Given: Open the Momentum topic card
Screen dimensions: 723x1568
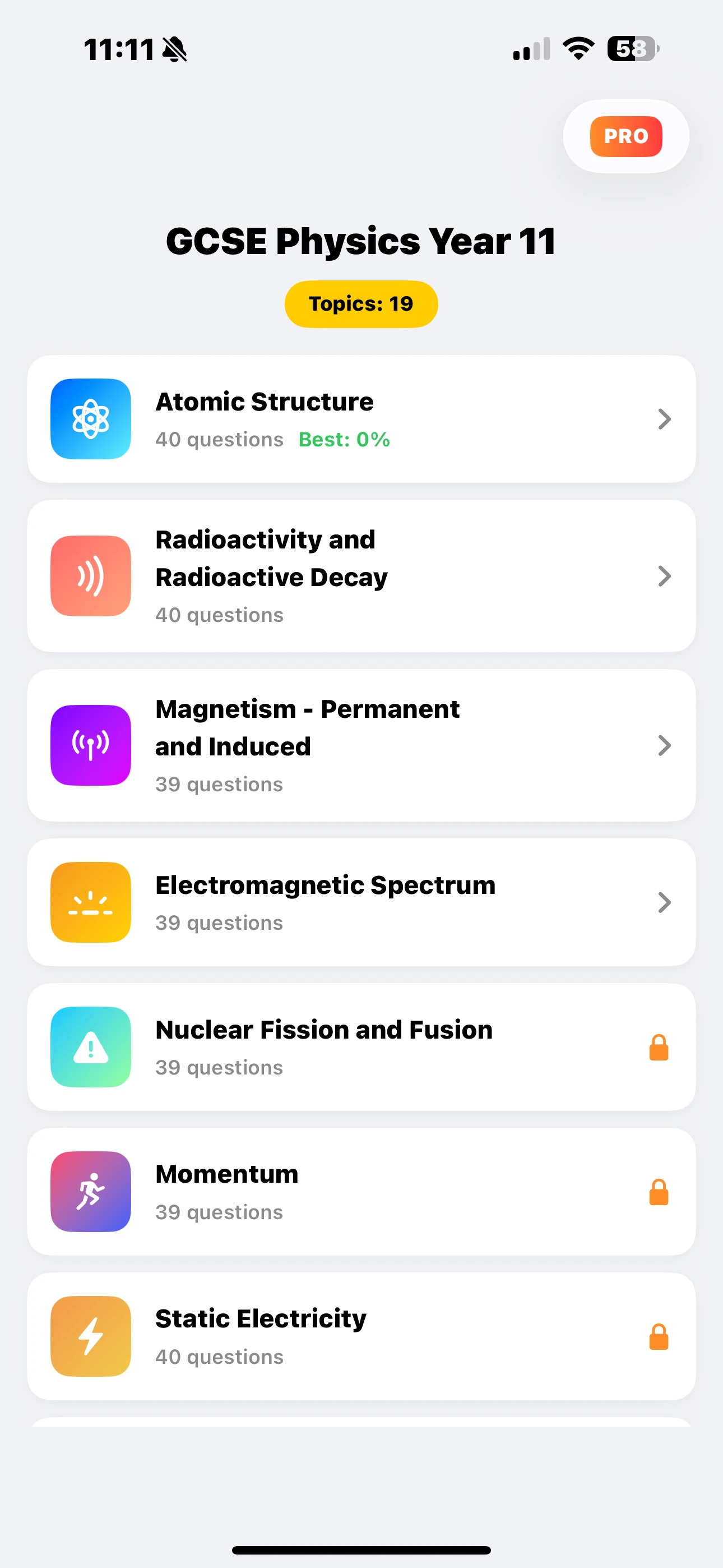Looking at the screenshot, I should (361, 1191).
